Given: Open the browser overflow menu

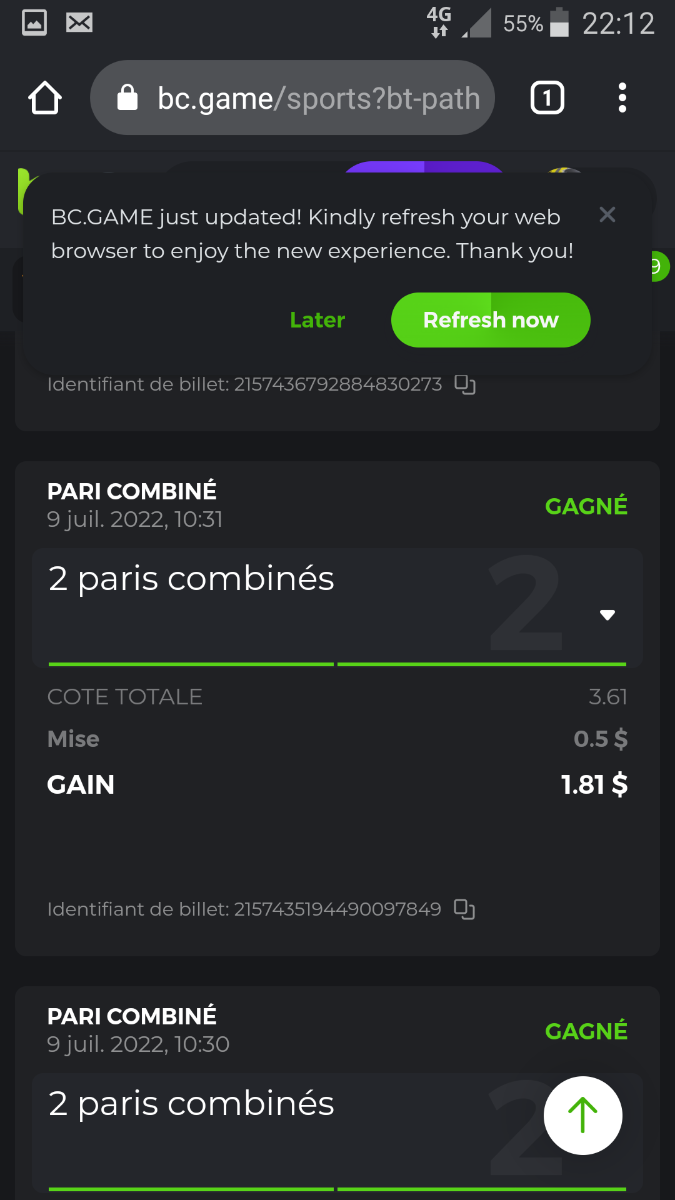Looking at the screenshot, I should (x=622, y=98).
